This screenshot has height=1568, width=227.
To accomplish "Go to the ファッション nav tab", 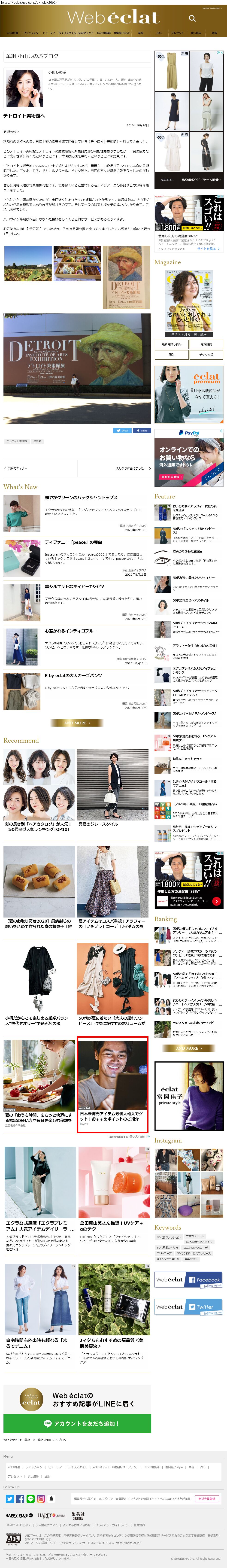I will click(30, 33).
